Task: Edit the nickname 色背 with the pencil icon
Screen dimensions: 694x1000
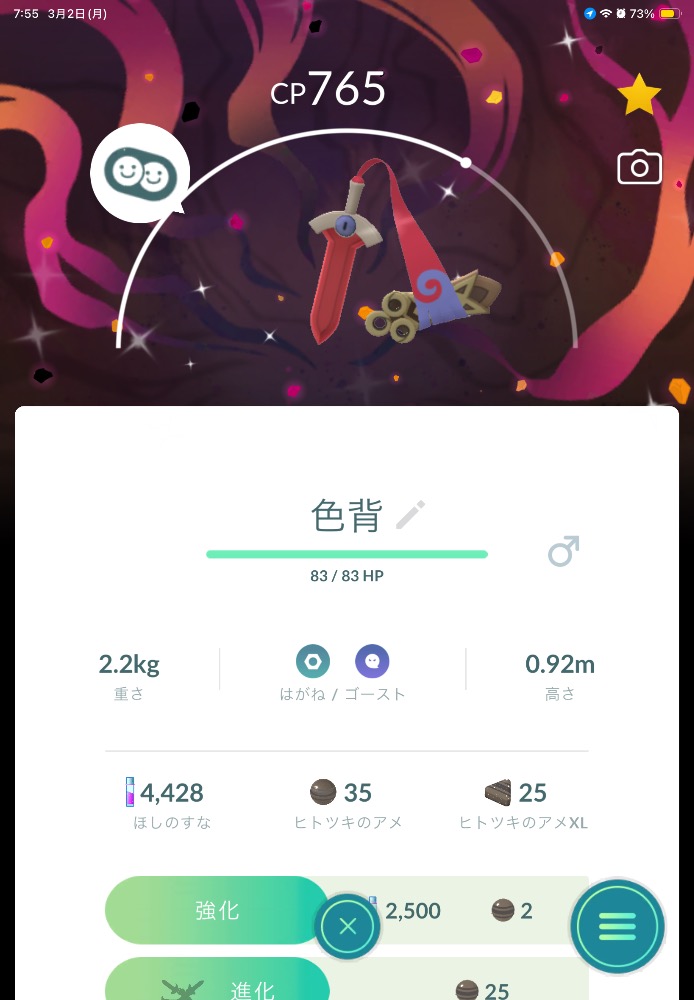Action: (410, 515)
